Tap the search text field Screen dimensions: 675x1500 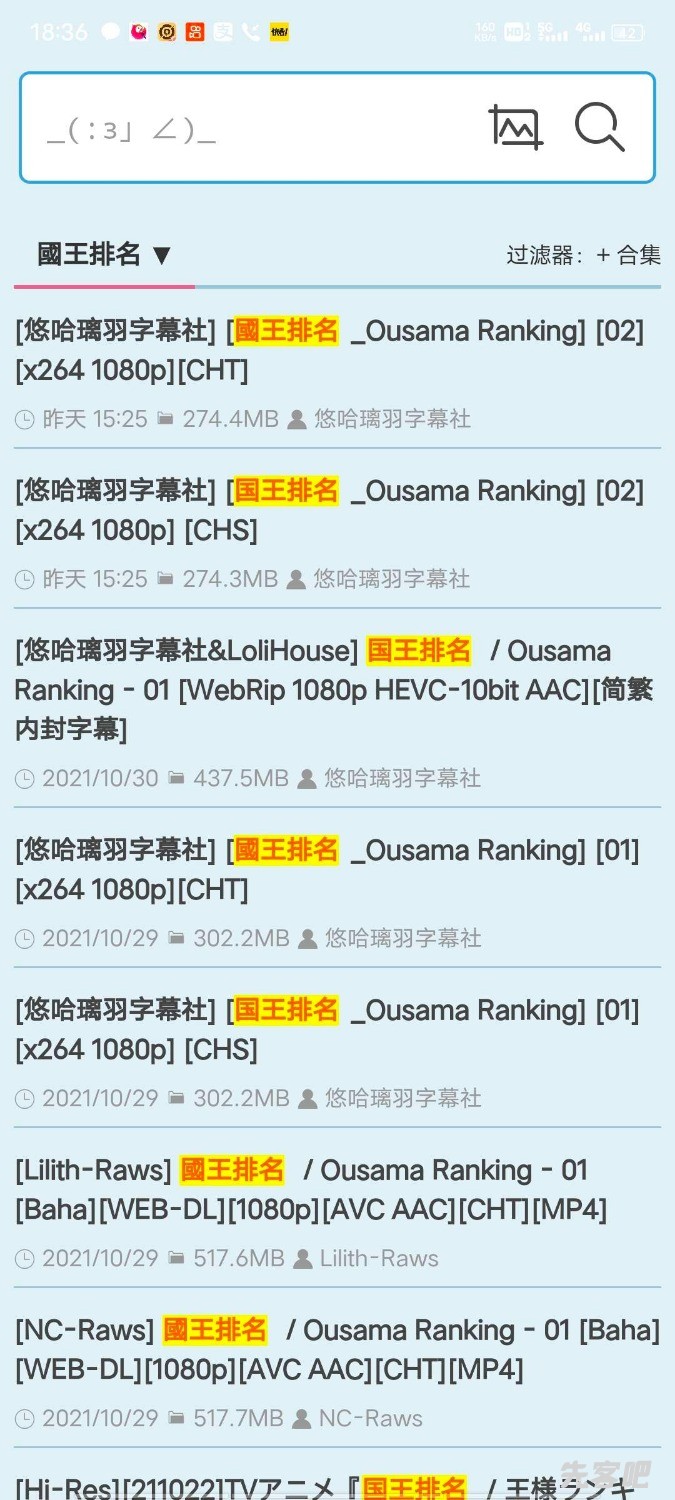pos(250,129)
